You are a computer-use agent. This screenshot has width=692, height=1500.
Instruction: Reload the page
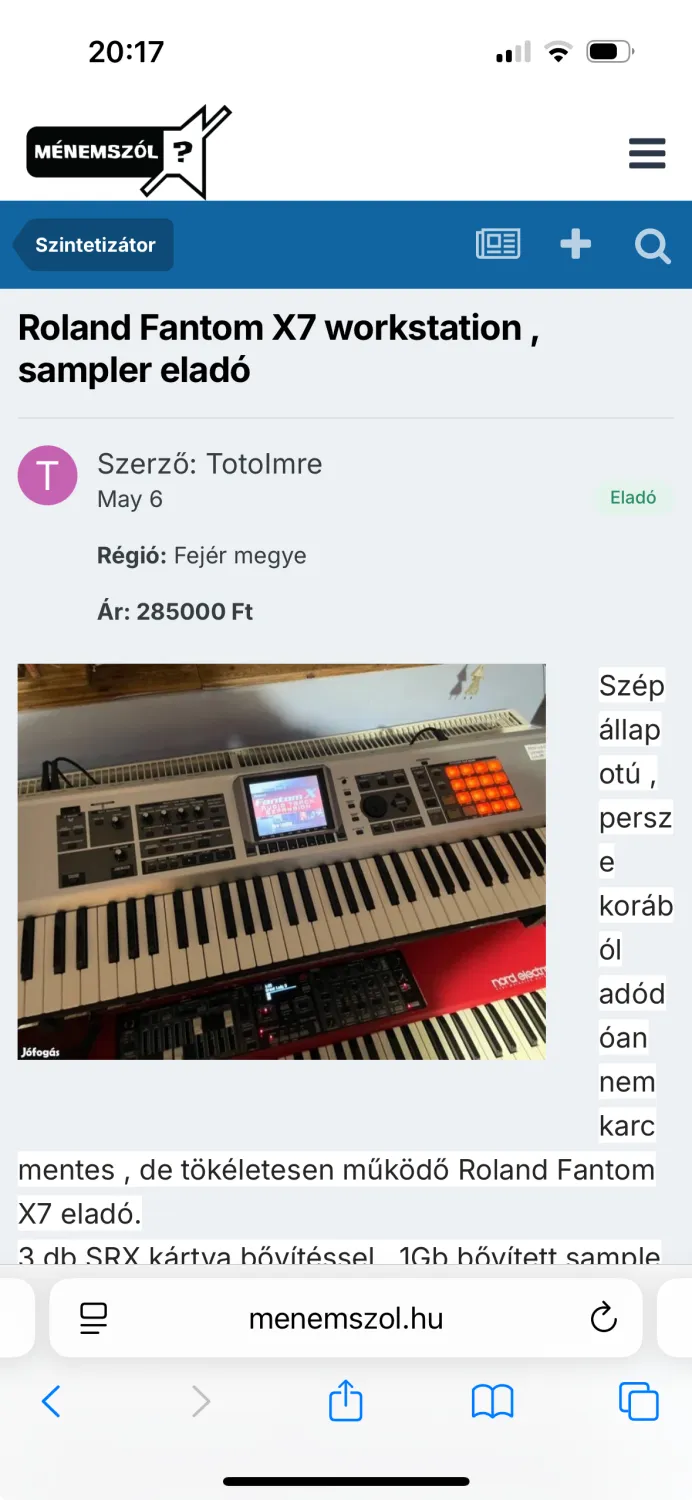[604, 1318]
